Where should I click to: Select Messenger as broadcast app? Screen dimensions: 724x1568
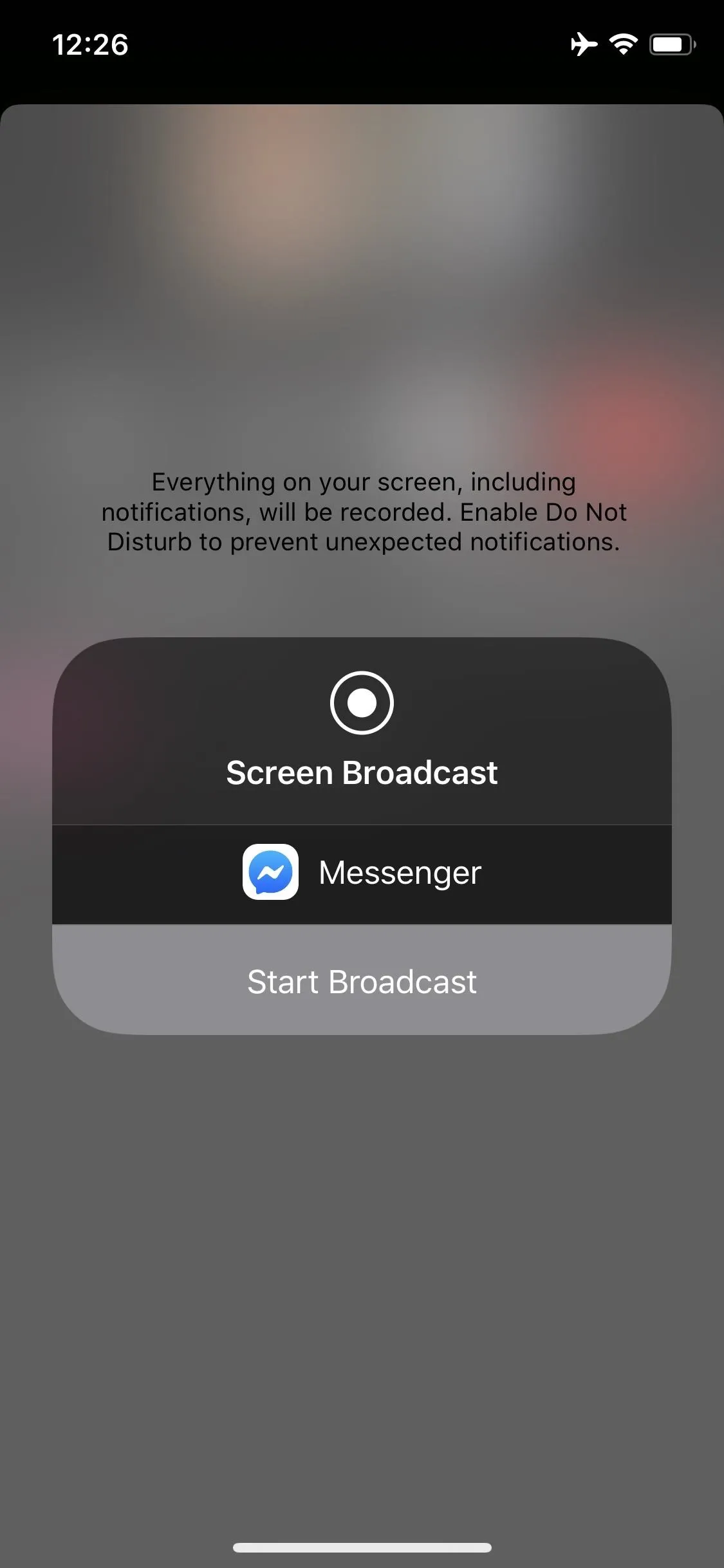click(x=362, y=874)
